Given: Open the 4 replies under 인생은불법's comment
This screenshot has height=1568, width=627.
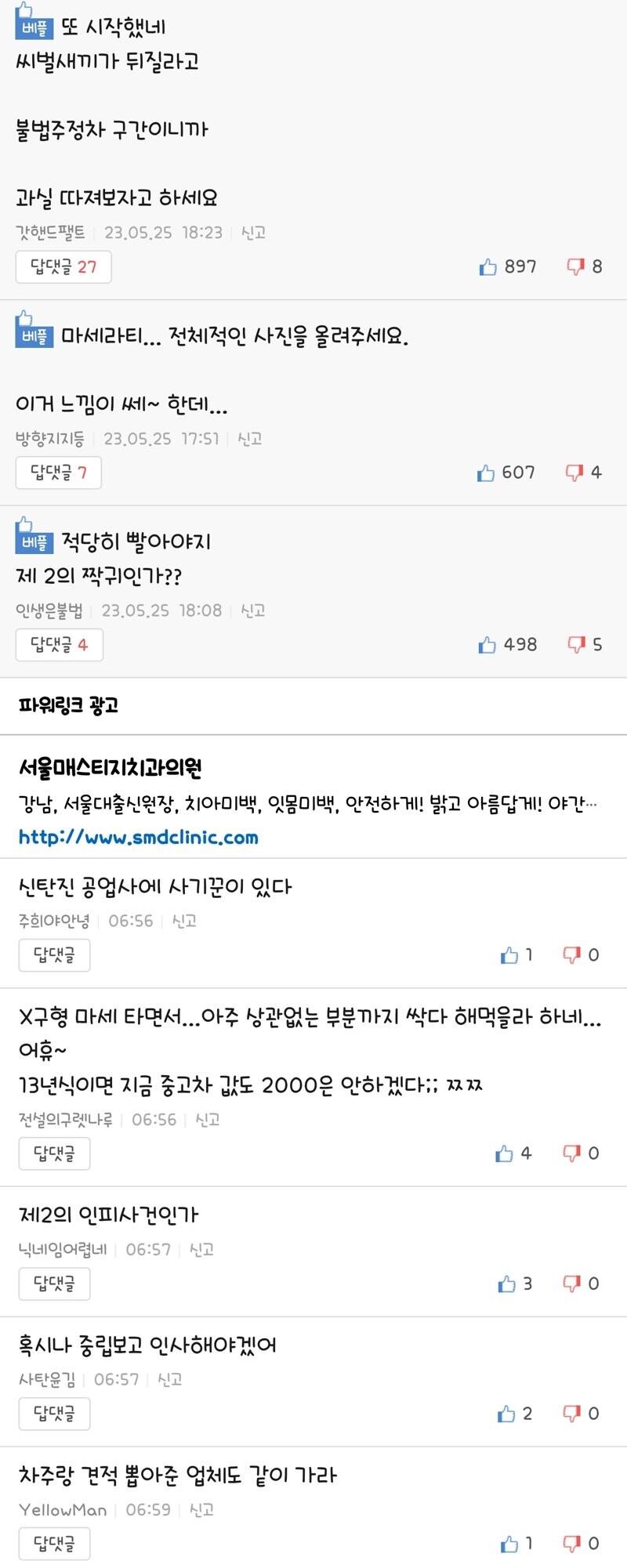Looking at the screenshot, I should 59,645.
